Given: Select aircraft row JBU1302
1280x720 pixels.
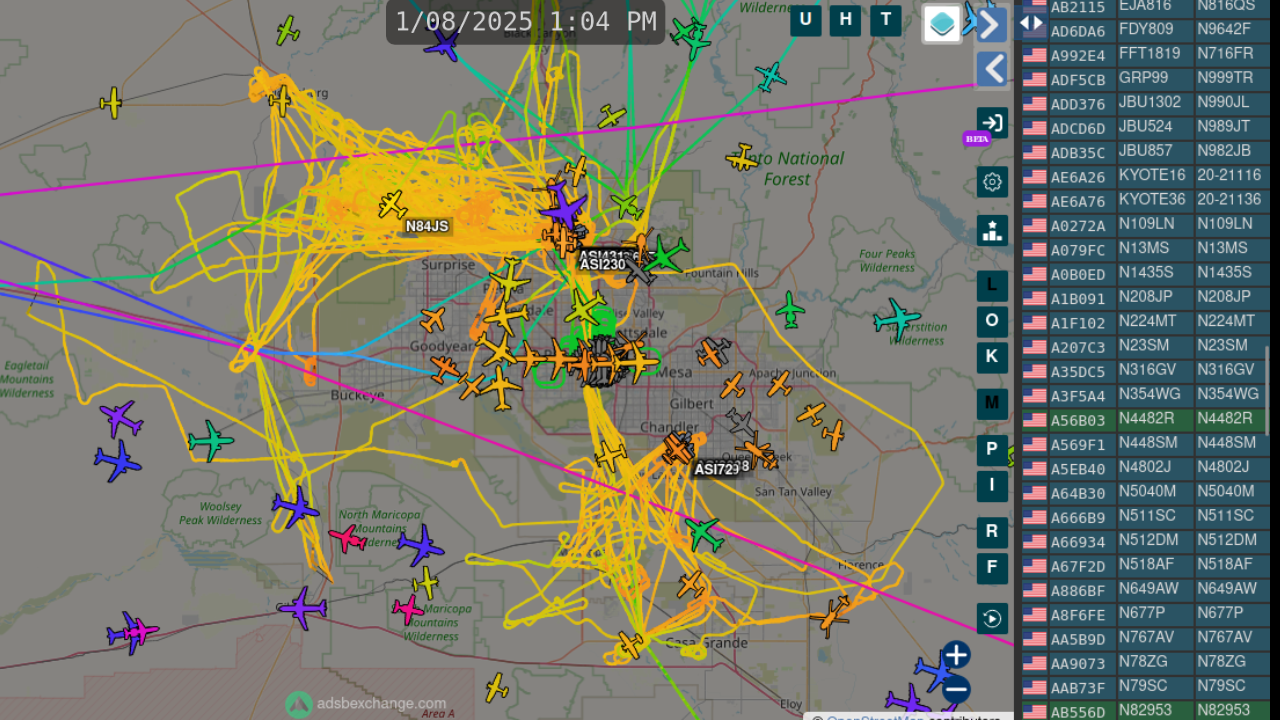Looking at the screenshot, I should coord(1145,103).
